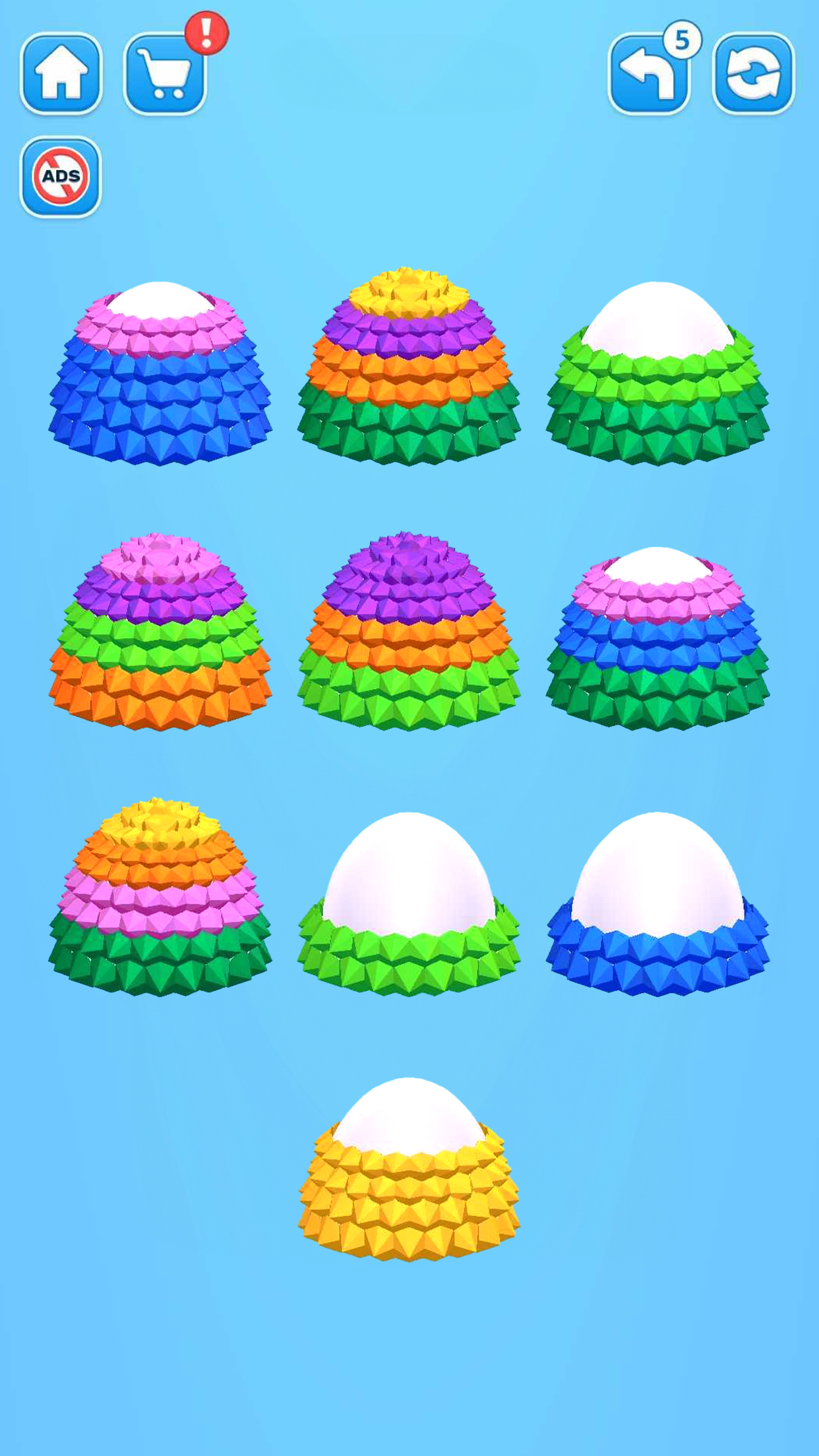Viewport: 819px width, 1456px height.
Task: Undo the last move
Action: tap(649, 73)
